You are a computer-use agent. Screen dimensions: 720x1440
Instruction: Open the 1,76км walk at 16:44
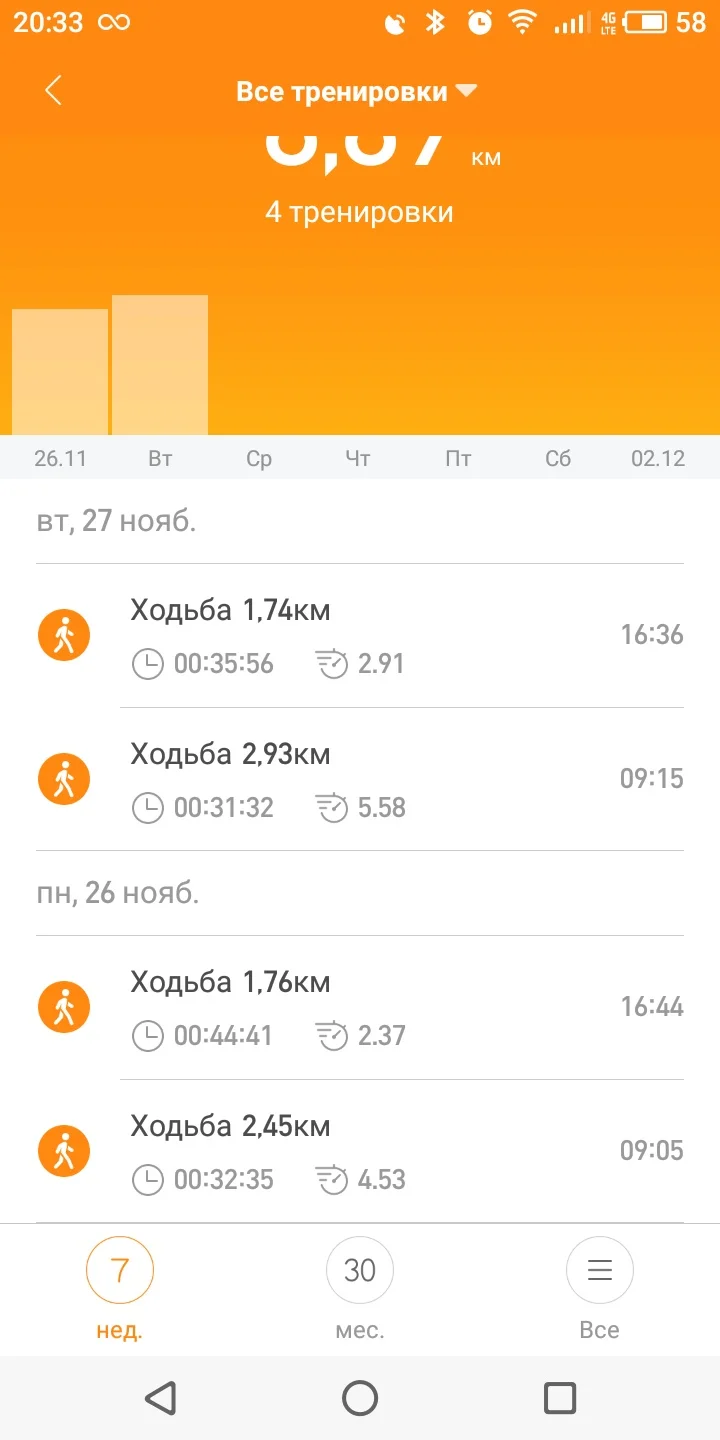[x=360, y=1008]
